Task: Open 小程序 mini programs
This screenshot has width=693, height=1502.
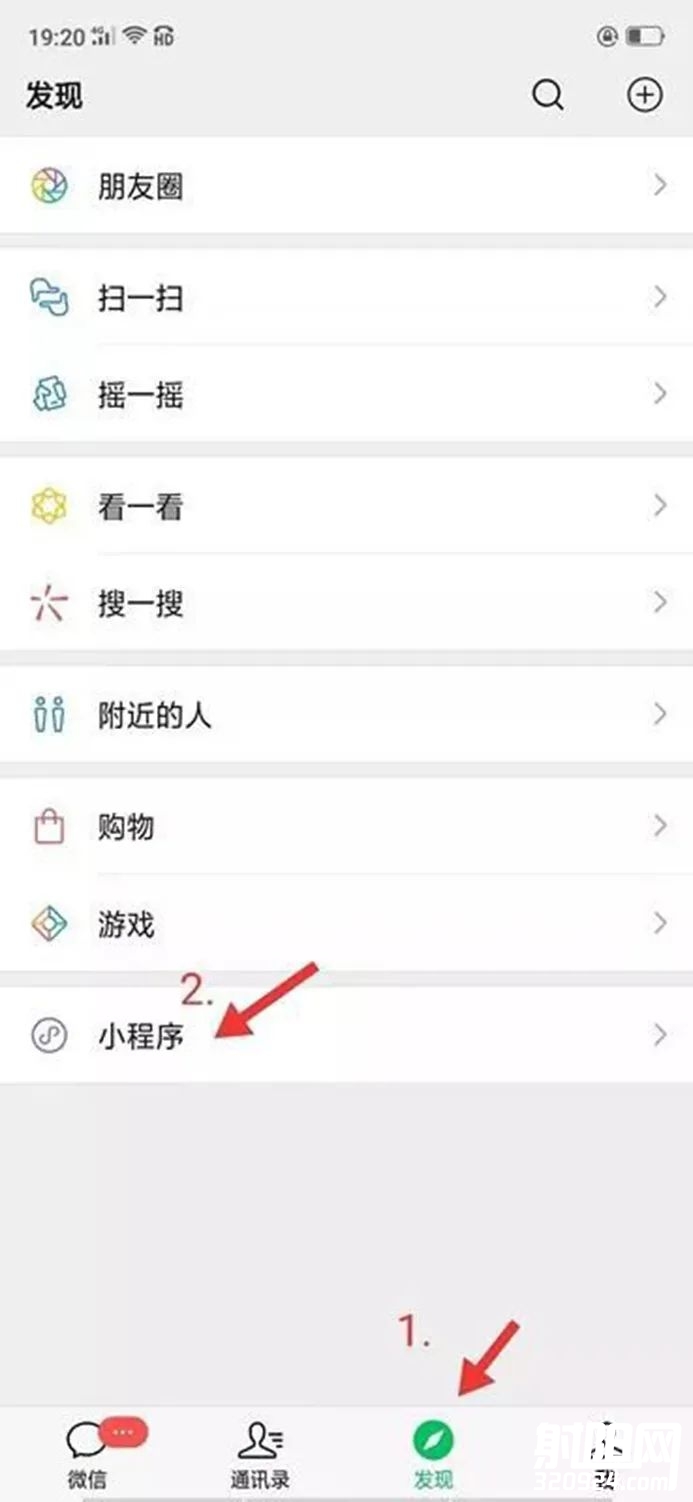Action: tap(346, 1036)
